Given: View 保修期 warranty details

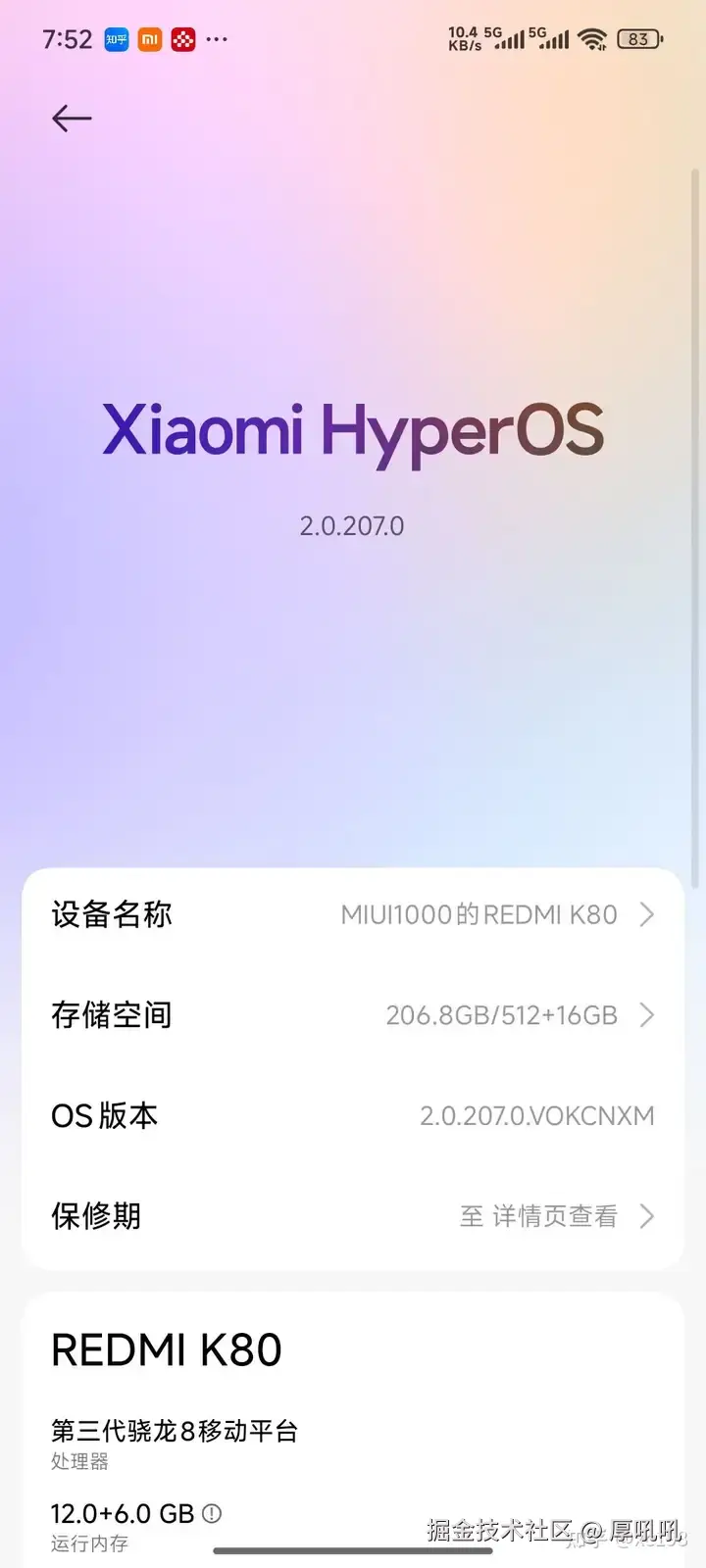Looking at the screenshot, I should pos(353,1216).
